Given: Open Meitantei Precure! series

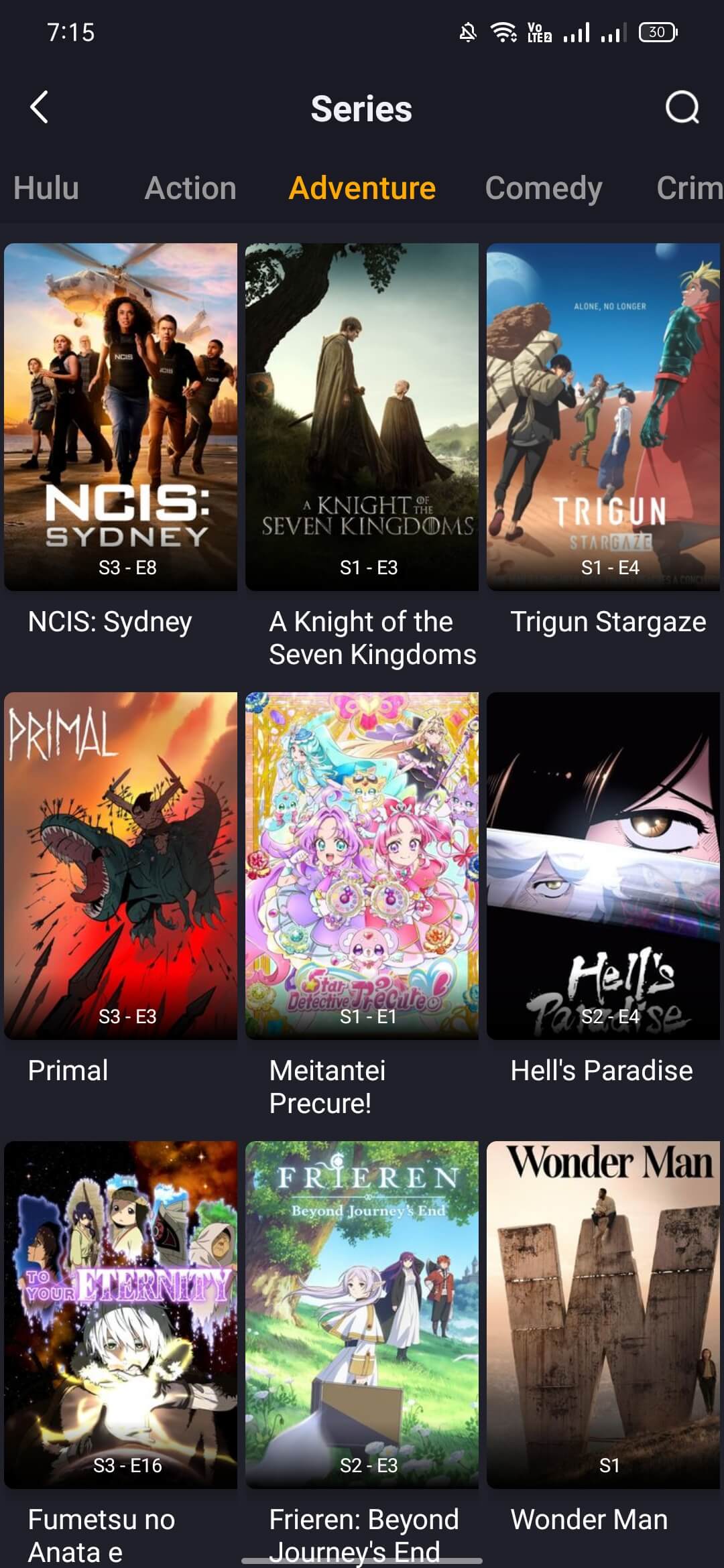Looking at the screenshot, I should [x=362, y=866].
